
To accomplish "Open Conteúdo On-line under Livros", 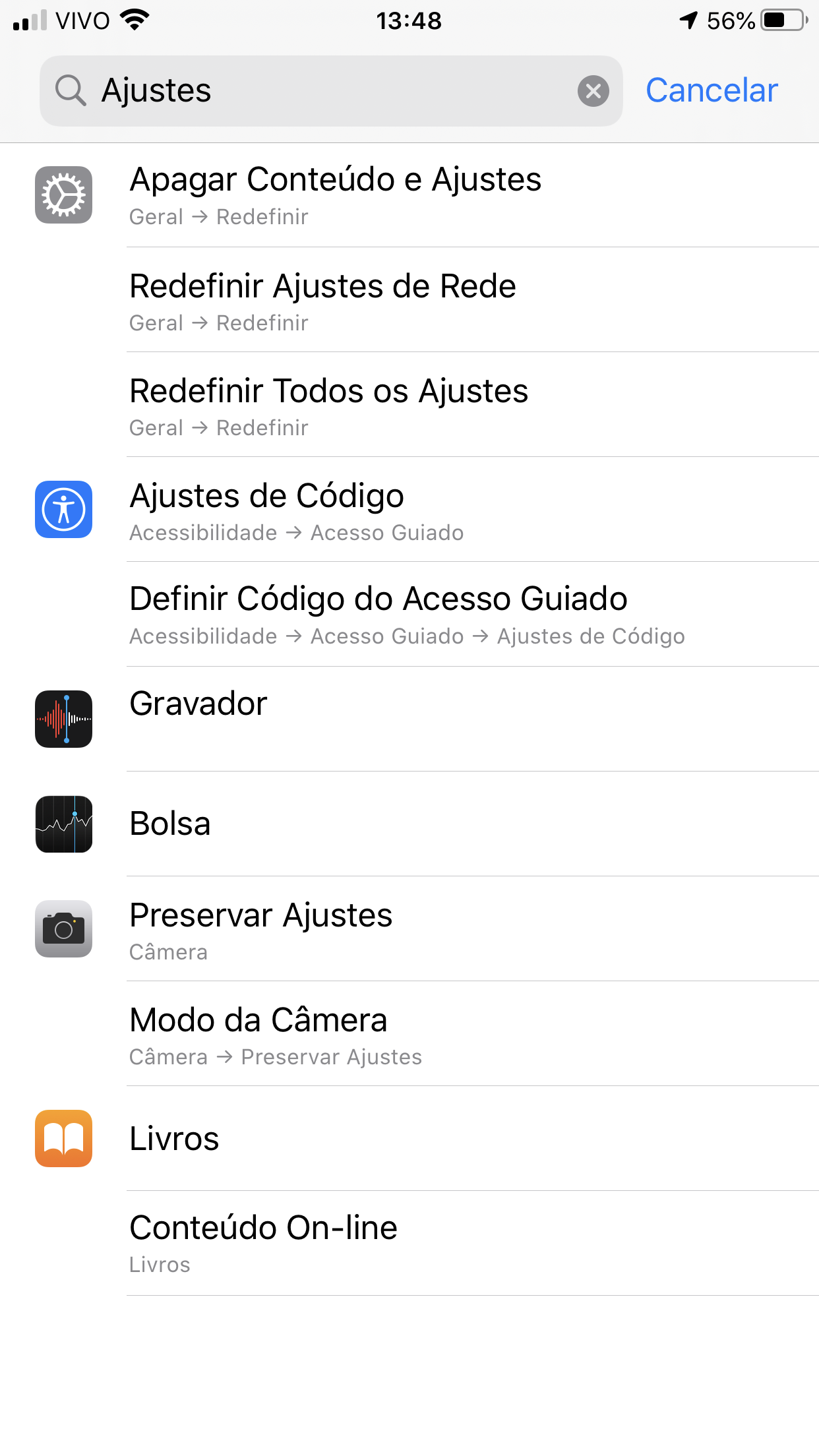I will 409,1244.
